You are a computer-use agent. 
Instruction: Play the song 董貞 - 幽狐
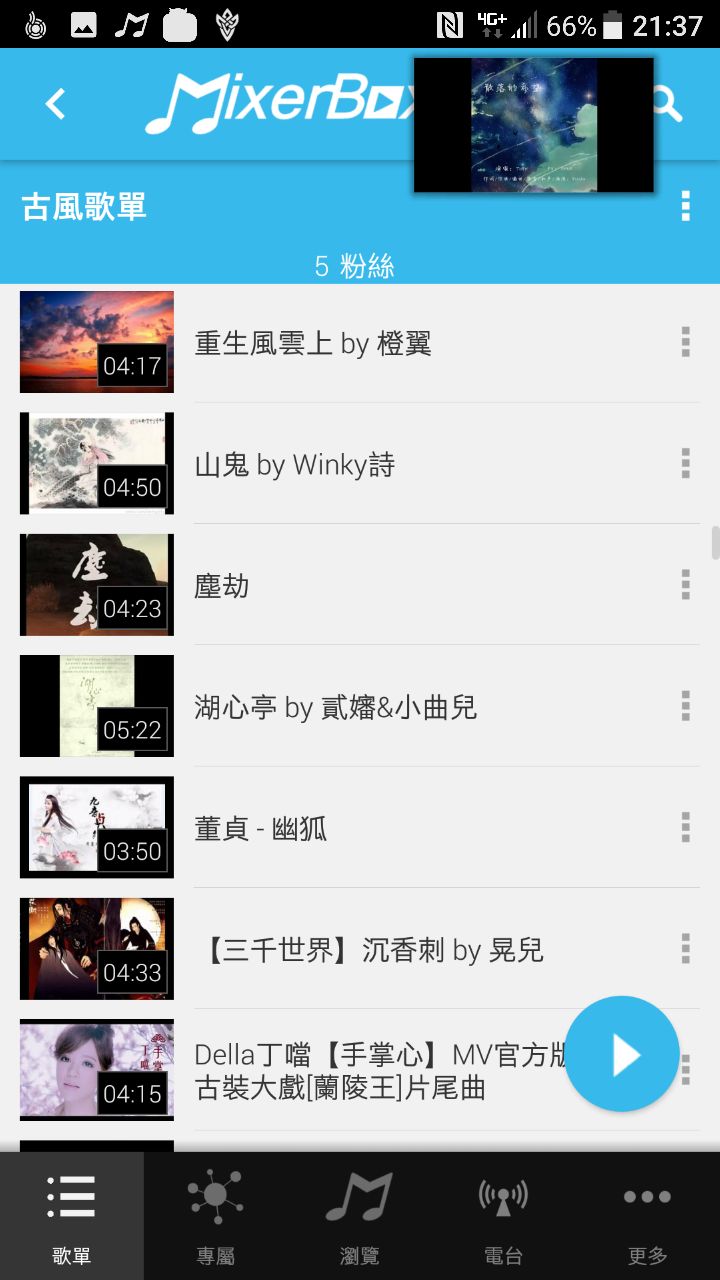[x=260, y=828]
